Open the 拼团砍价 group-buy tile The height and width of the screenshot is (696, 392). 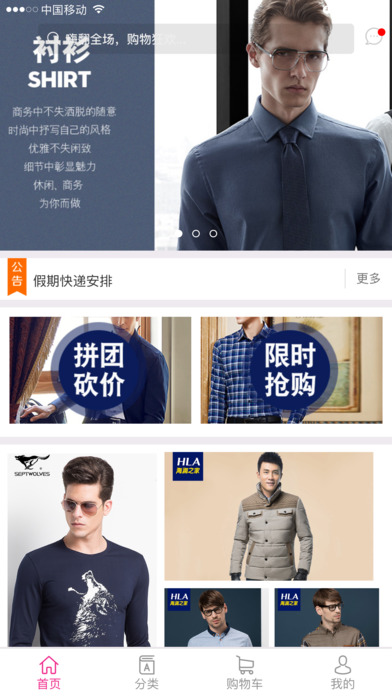(x=100, y=370)
